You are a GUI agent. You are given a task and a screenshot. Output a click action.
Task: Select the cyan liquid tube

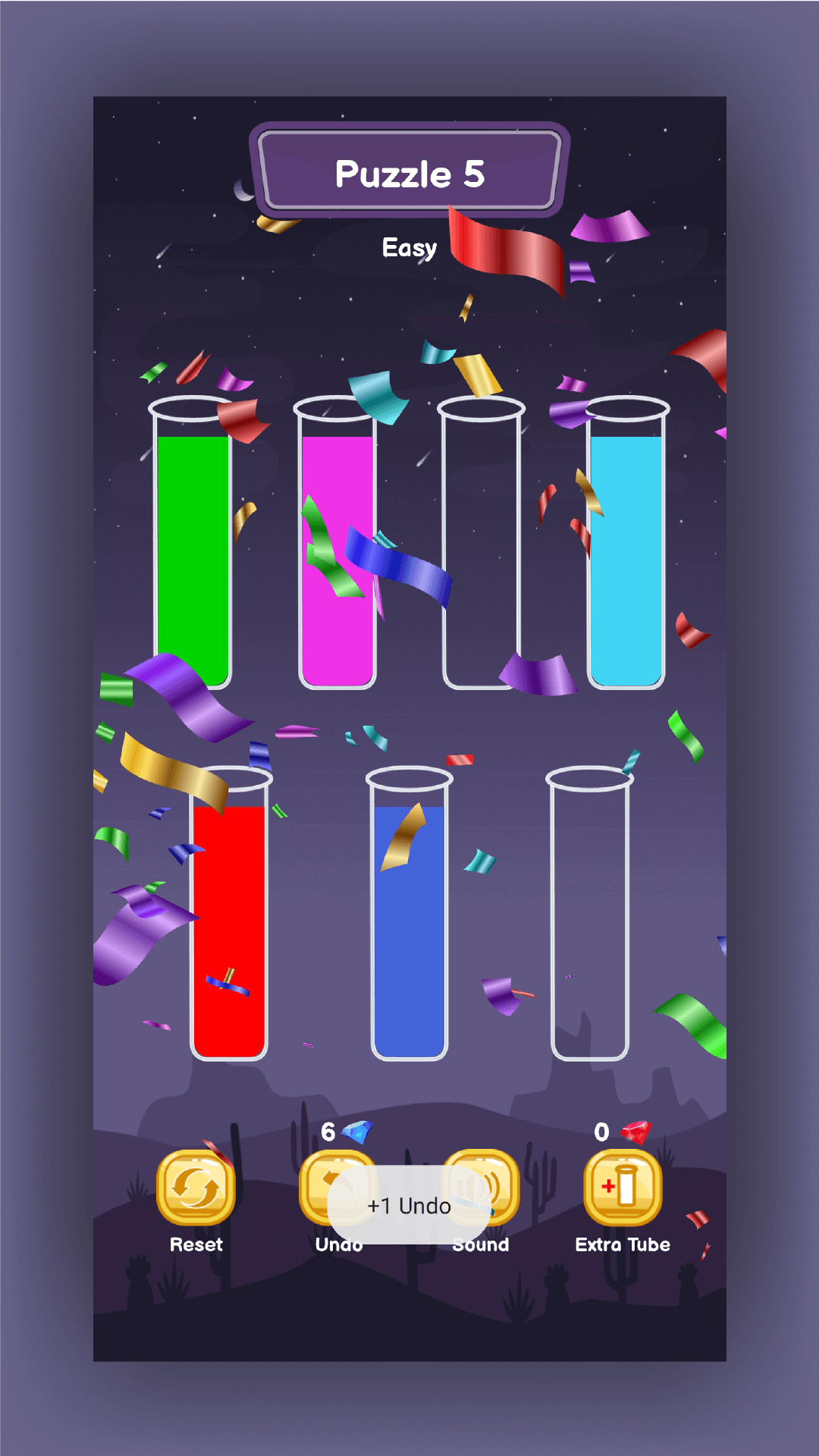[x=626, y=554]
